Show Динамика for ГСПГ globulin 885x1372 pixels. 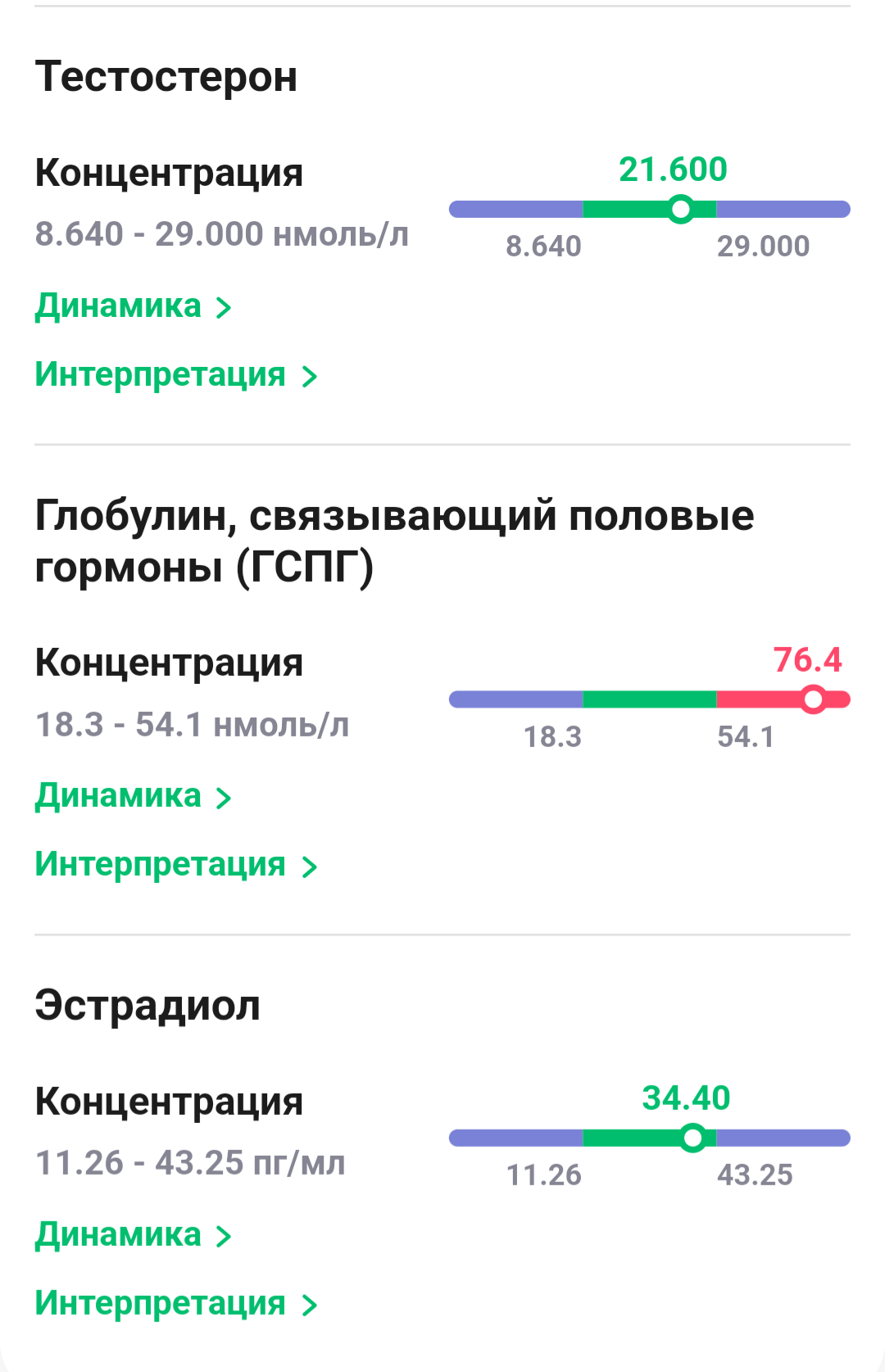pos(133,796)
